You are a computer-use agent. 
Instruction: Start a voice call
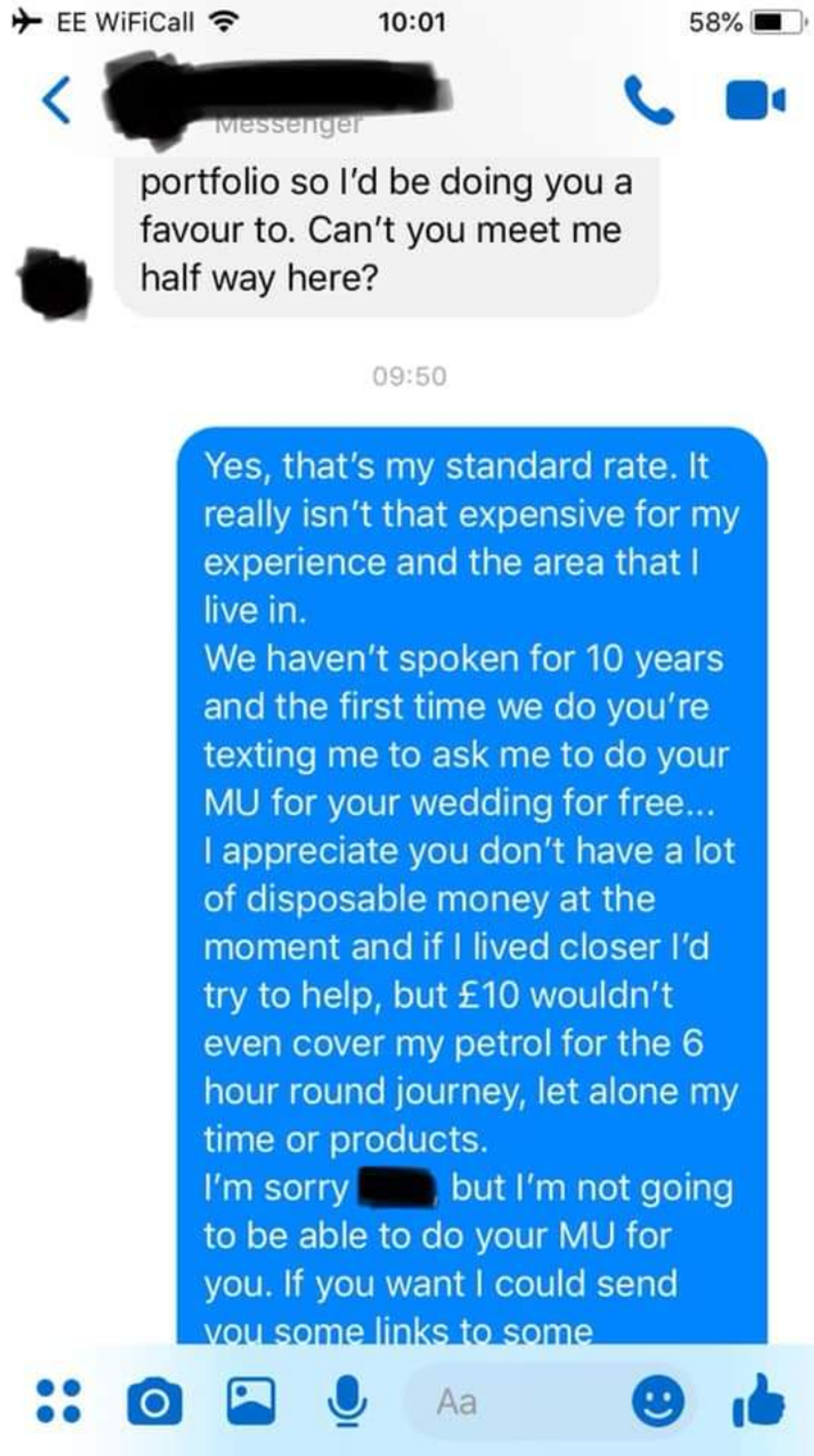648,100
